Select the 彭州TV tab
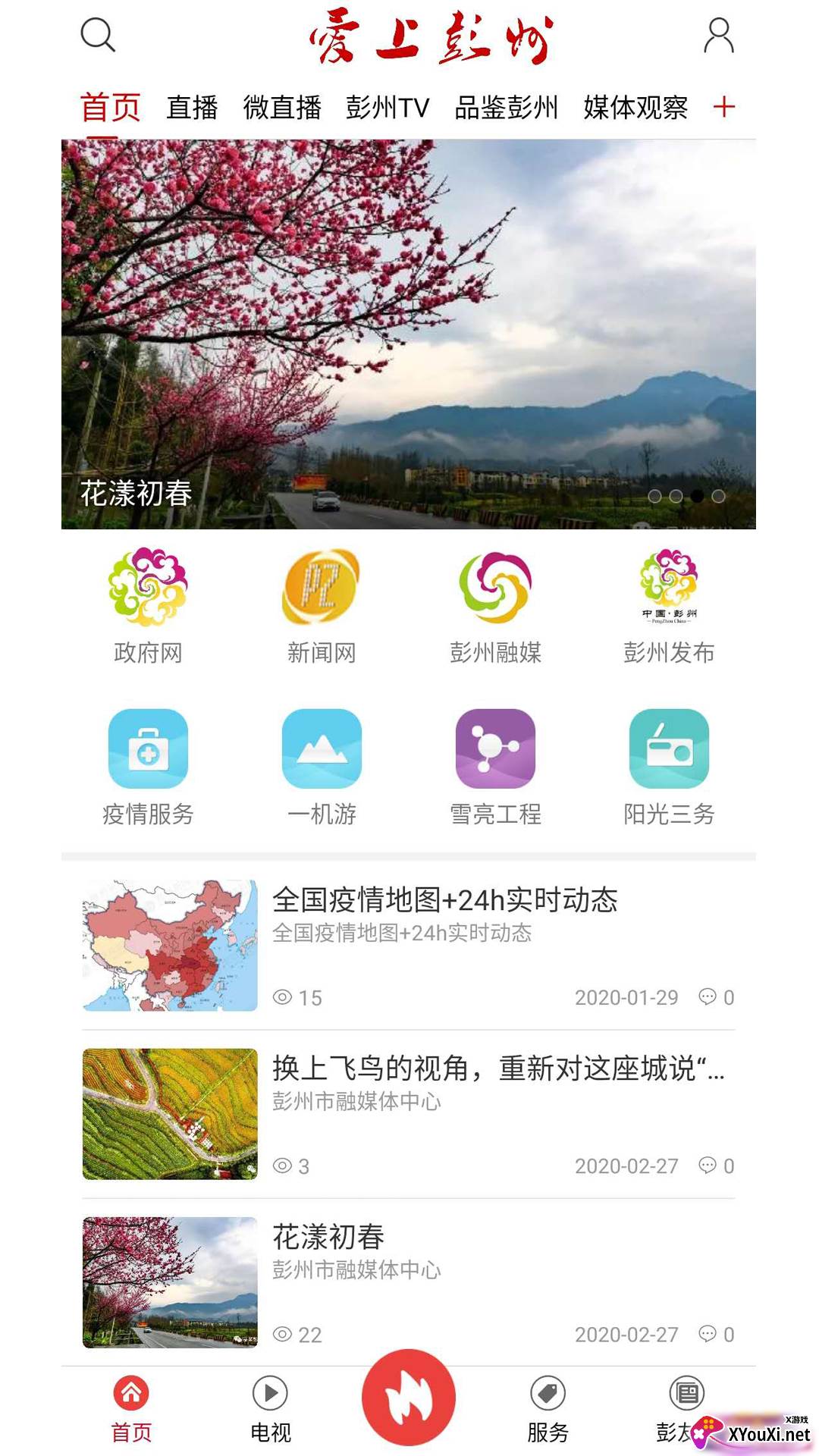The width and height of the screenshot is (819, 1456). click(388, 107)
